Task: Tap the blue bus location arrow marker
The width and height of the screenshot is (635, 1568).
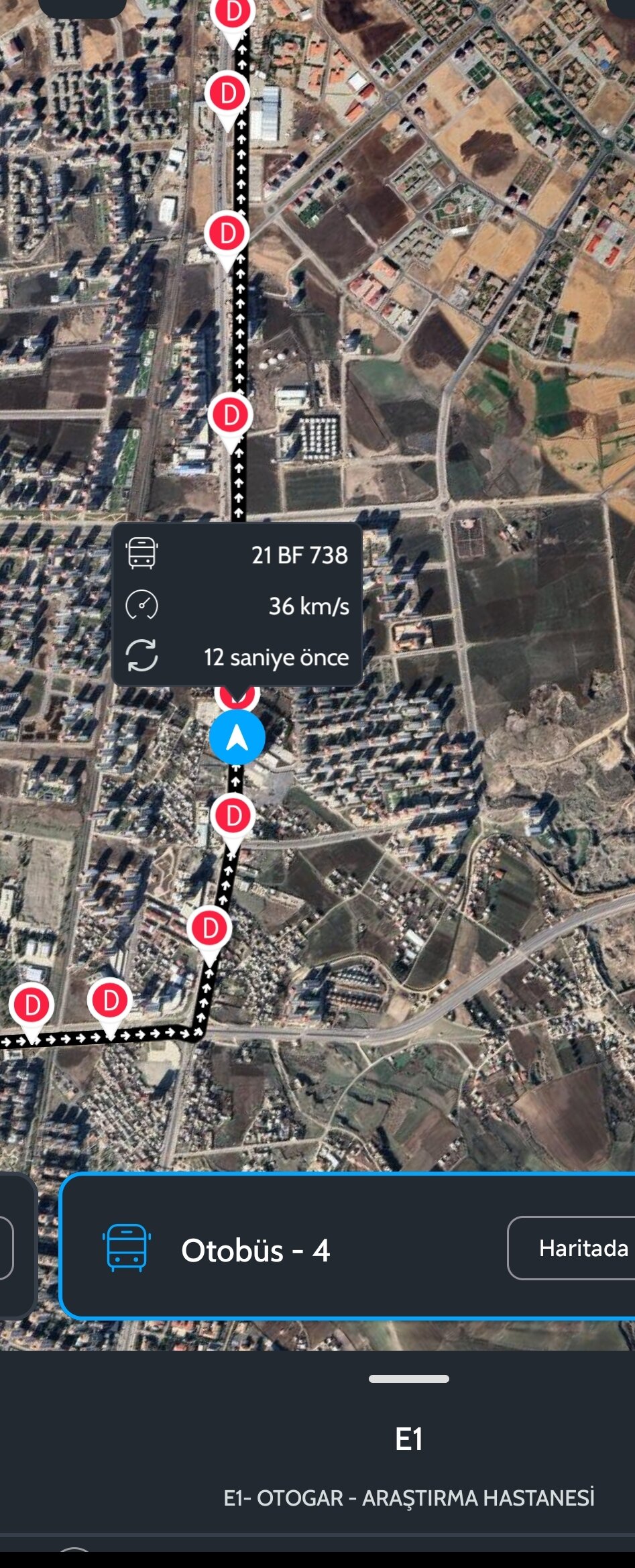Action: (x=237, y=738)
